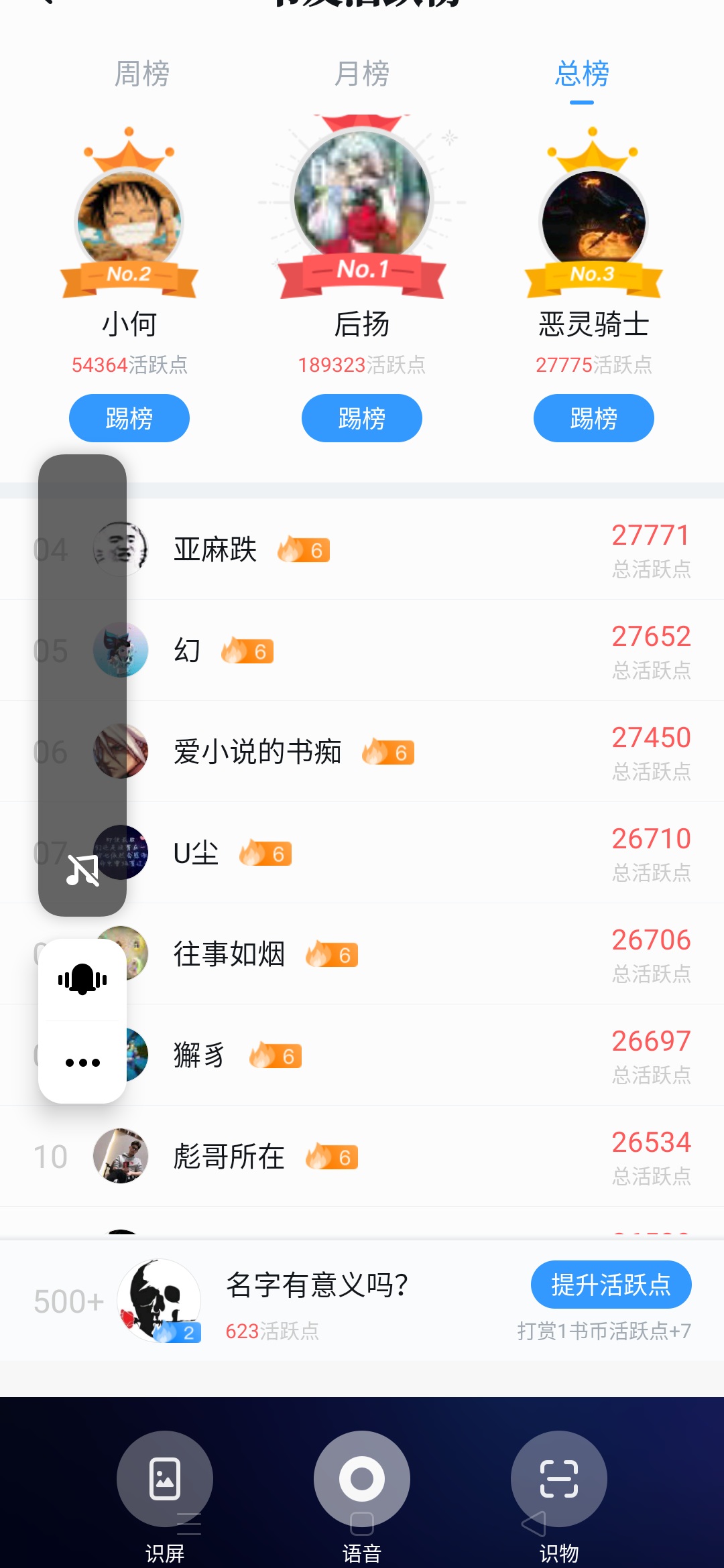Tap the 提升活跃点 button
The width and height of the screenshot is (724, 1568).
pos(611,1285)
